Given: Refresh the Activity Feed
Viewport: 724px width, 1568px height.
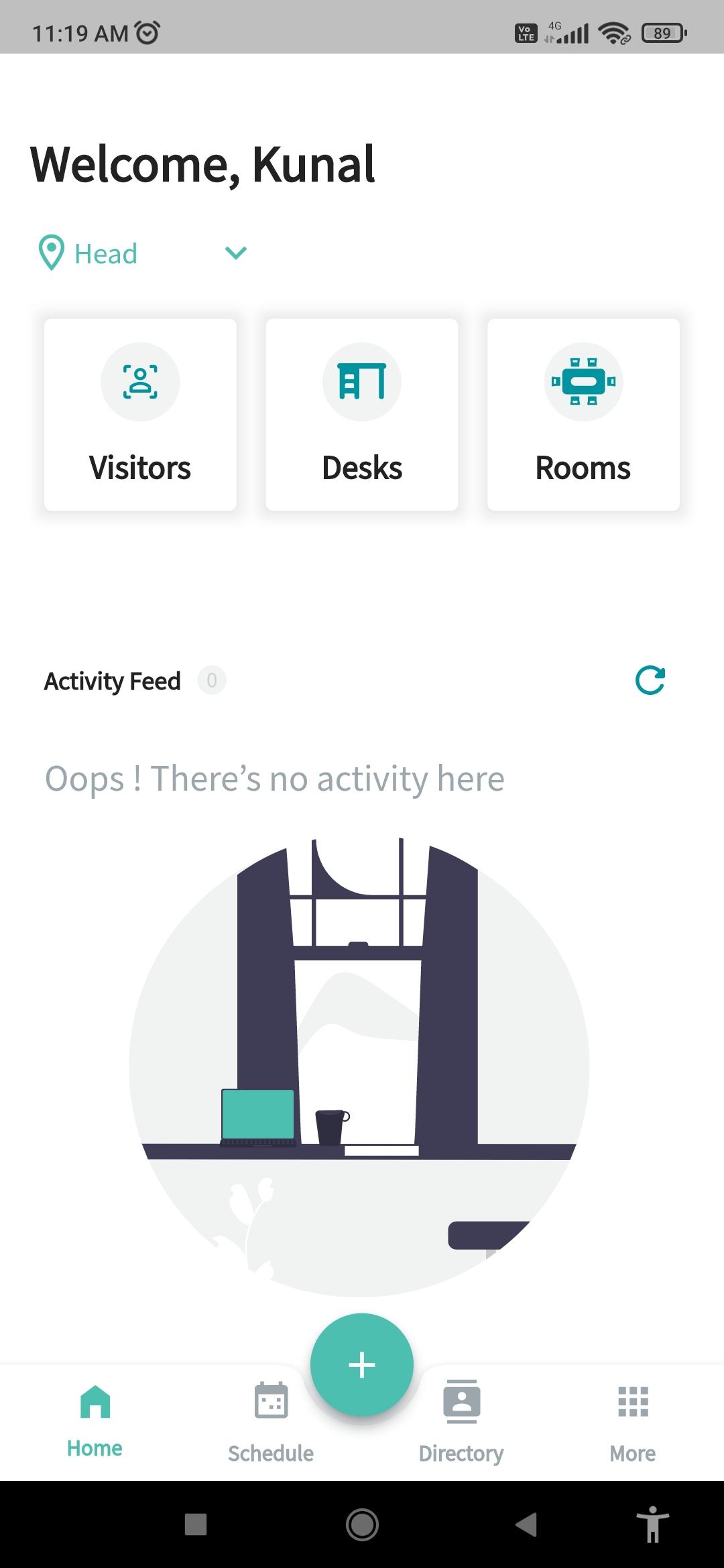Looking at the screenshot, I should (650, 681).
